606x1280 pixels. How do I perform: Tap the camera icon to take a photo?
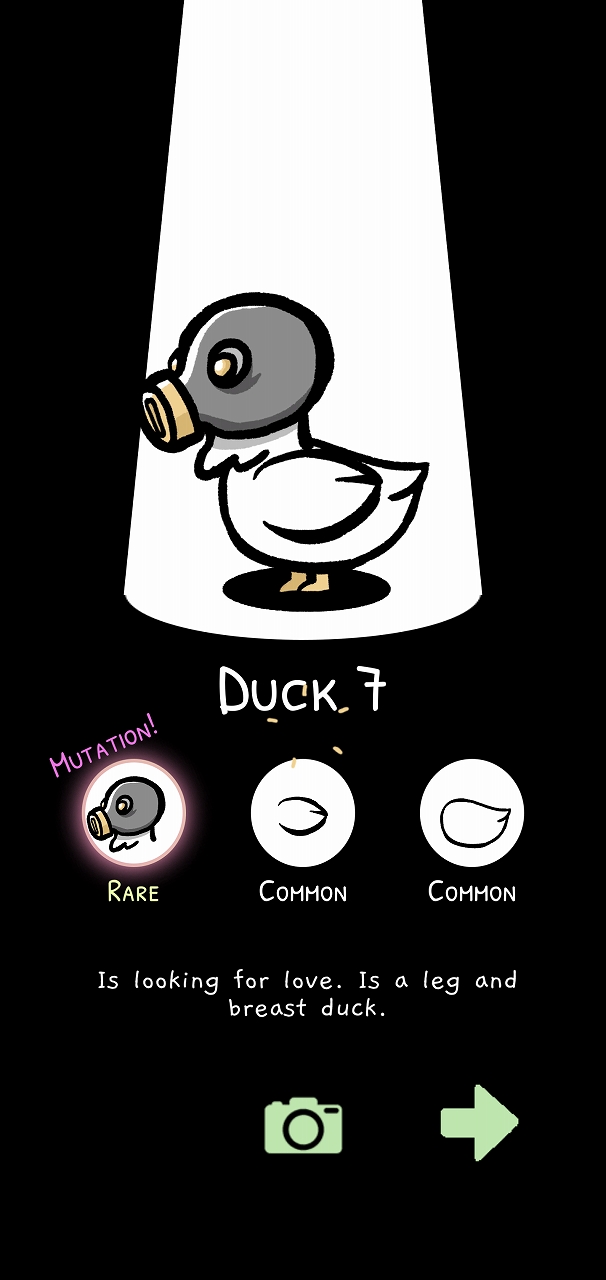(x=303, y=1125)
